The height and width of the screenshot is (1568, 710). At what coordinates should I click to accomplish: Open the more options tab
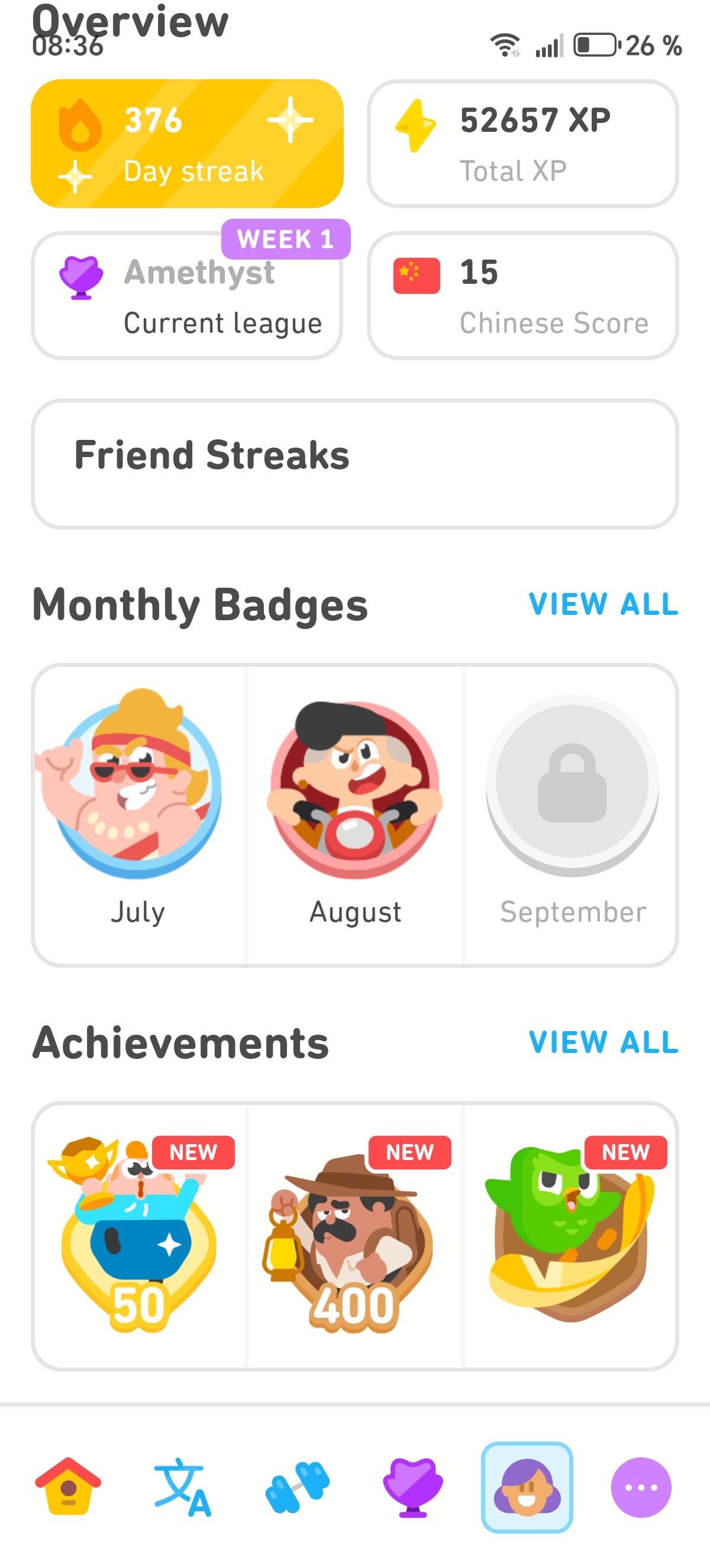641,1486
